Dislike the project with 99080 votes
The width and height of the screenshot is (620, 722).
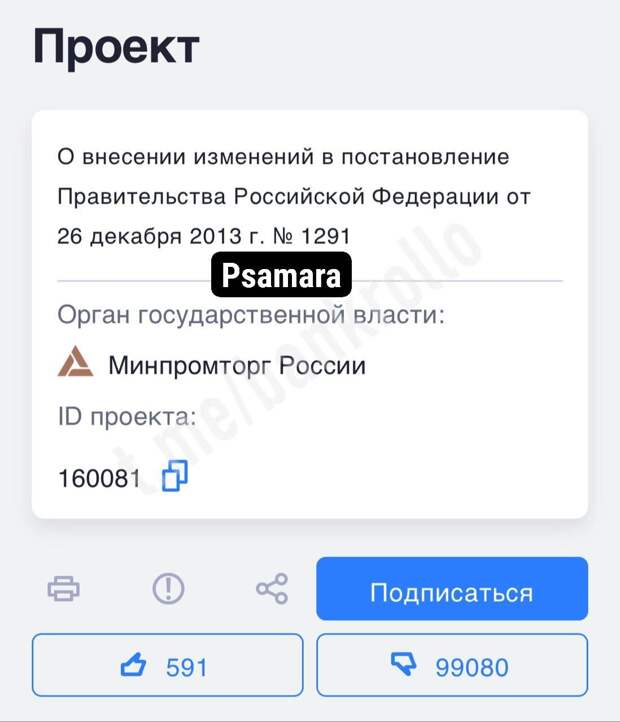[x=452, y=666]
